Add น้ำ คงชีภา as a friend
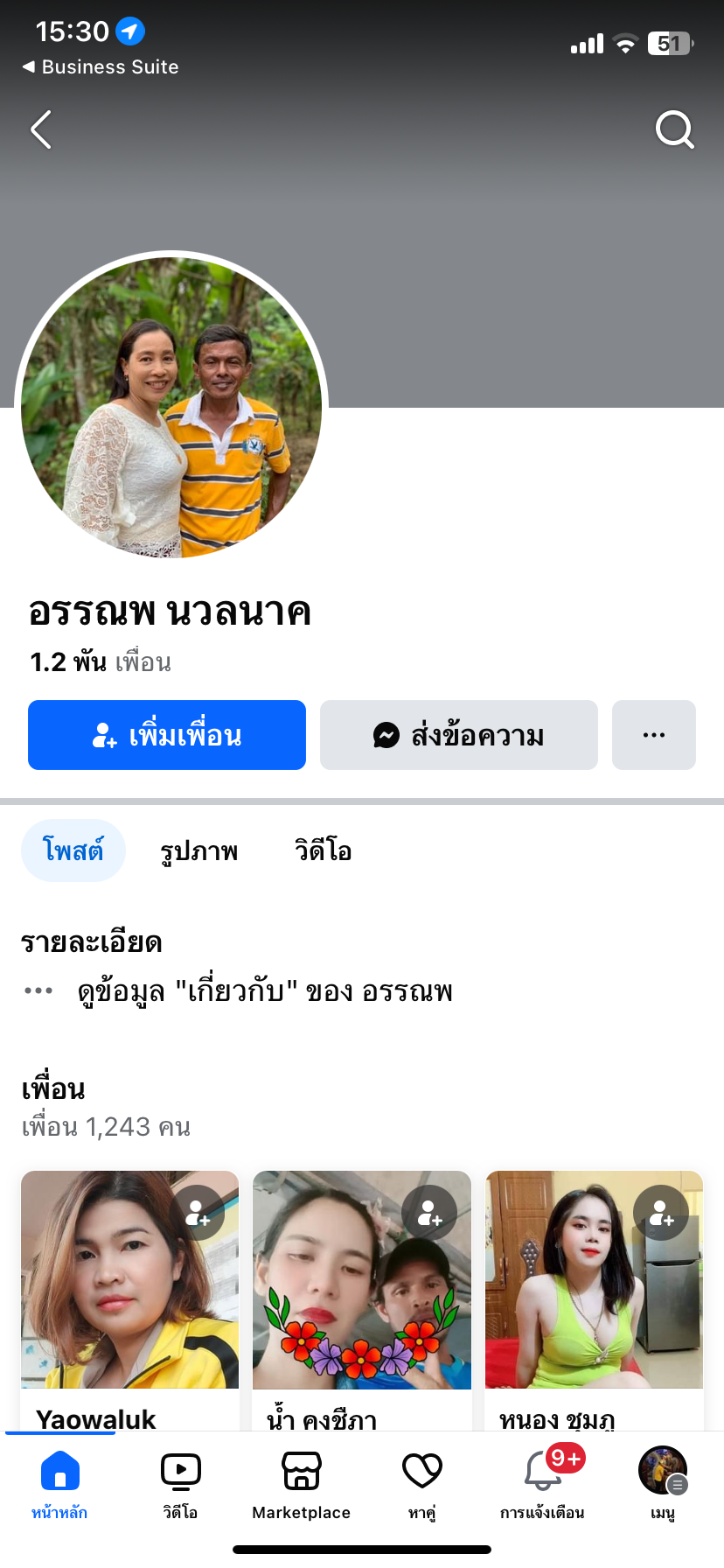 pos(430,1212)
